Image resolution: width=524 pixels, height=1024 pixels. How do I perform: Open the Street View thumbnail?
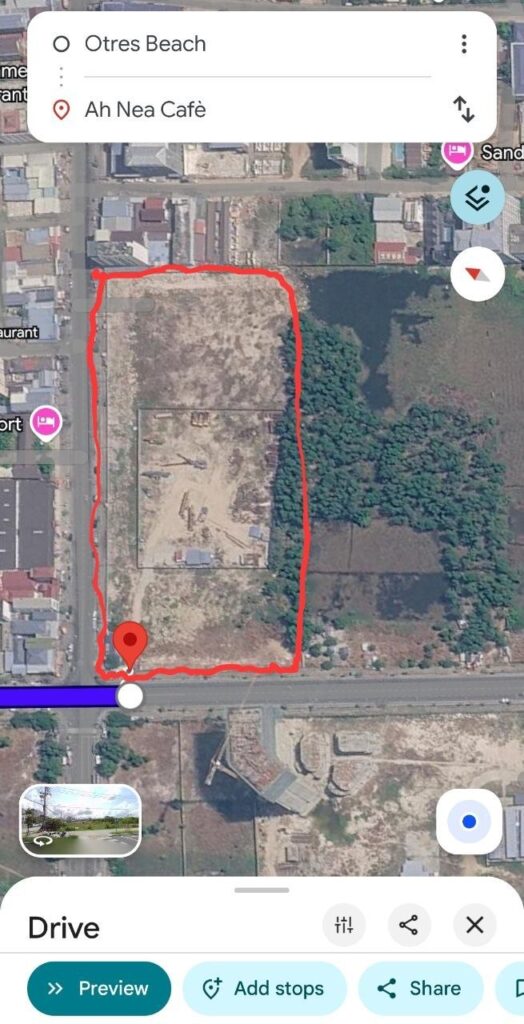coord(80,820)
